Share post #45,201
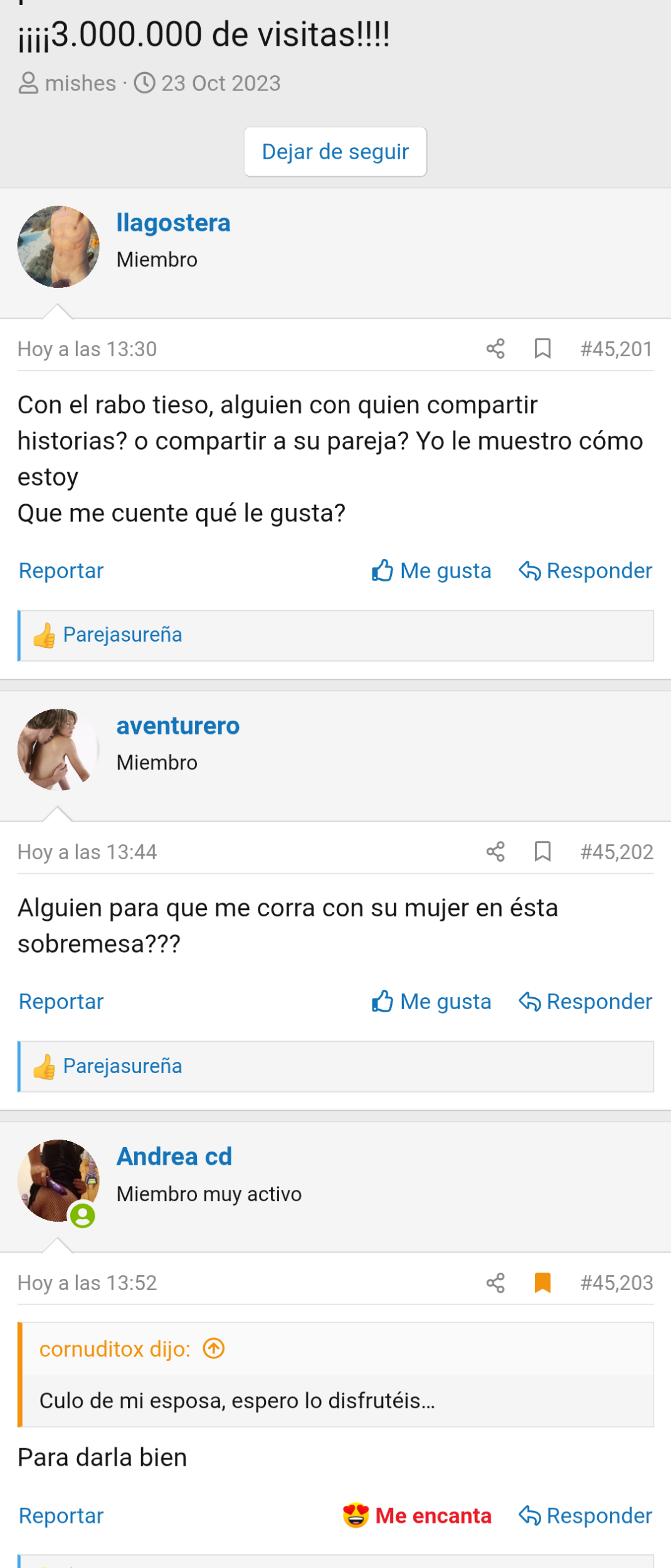 (495, 349)
